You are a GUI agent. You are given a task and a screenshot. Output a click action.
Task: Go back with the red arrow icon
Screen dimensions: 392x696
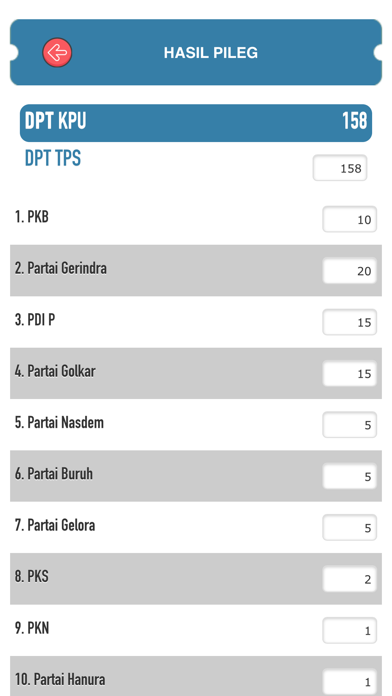(57, 53)
